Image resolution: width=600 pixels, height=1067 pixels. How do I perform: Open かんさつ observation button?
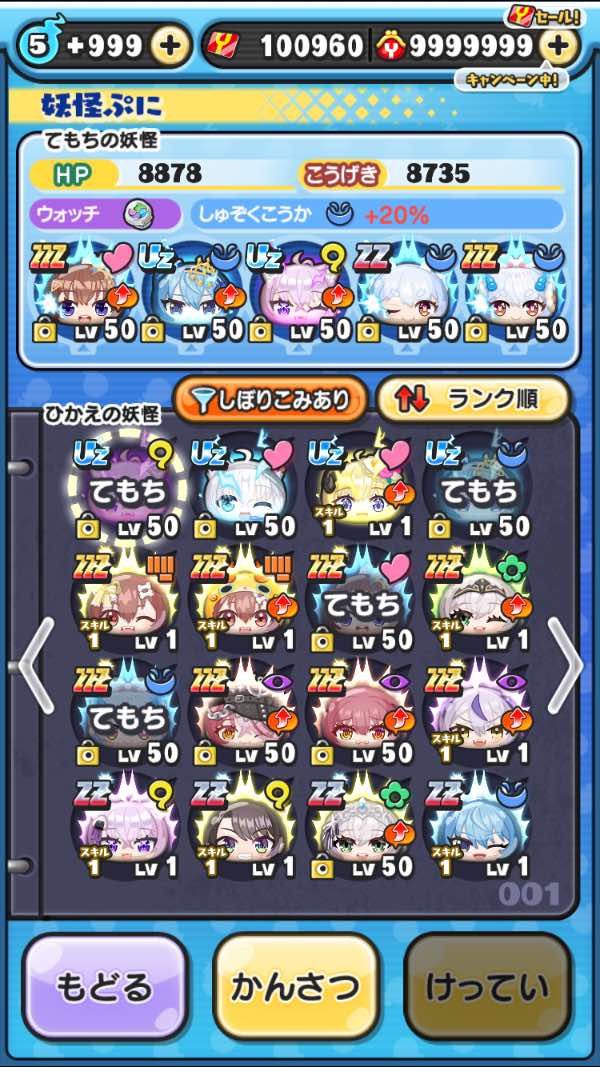(x=295, y=986)
